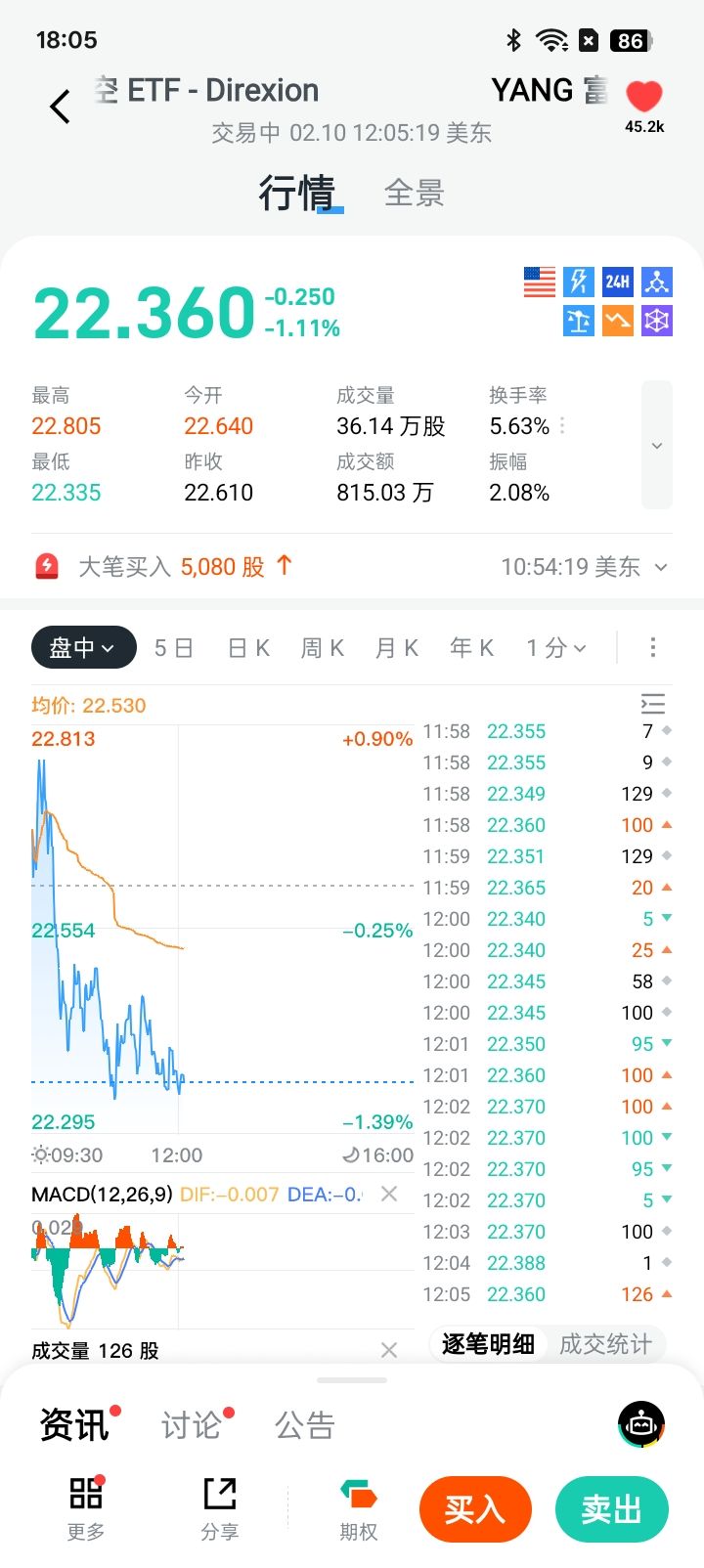Viewport: 704px width, 1568px height.
Task: Switch chart to 5日 view
Action: tap(173, 647)
